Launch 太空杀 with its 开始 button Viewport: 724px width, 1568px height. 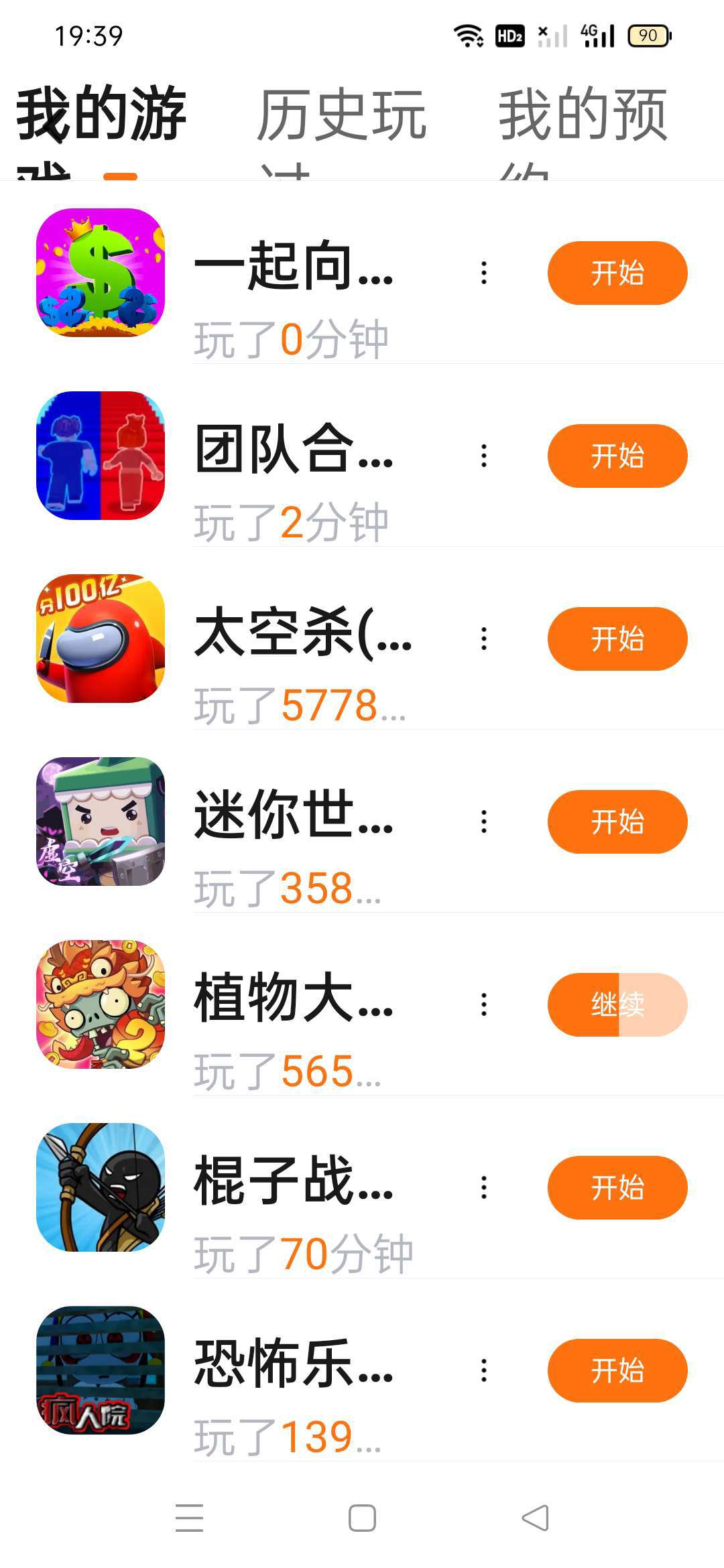617,639
